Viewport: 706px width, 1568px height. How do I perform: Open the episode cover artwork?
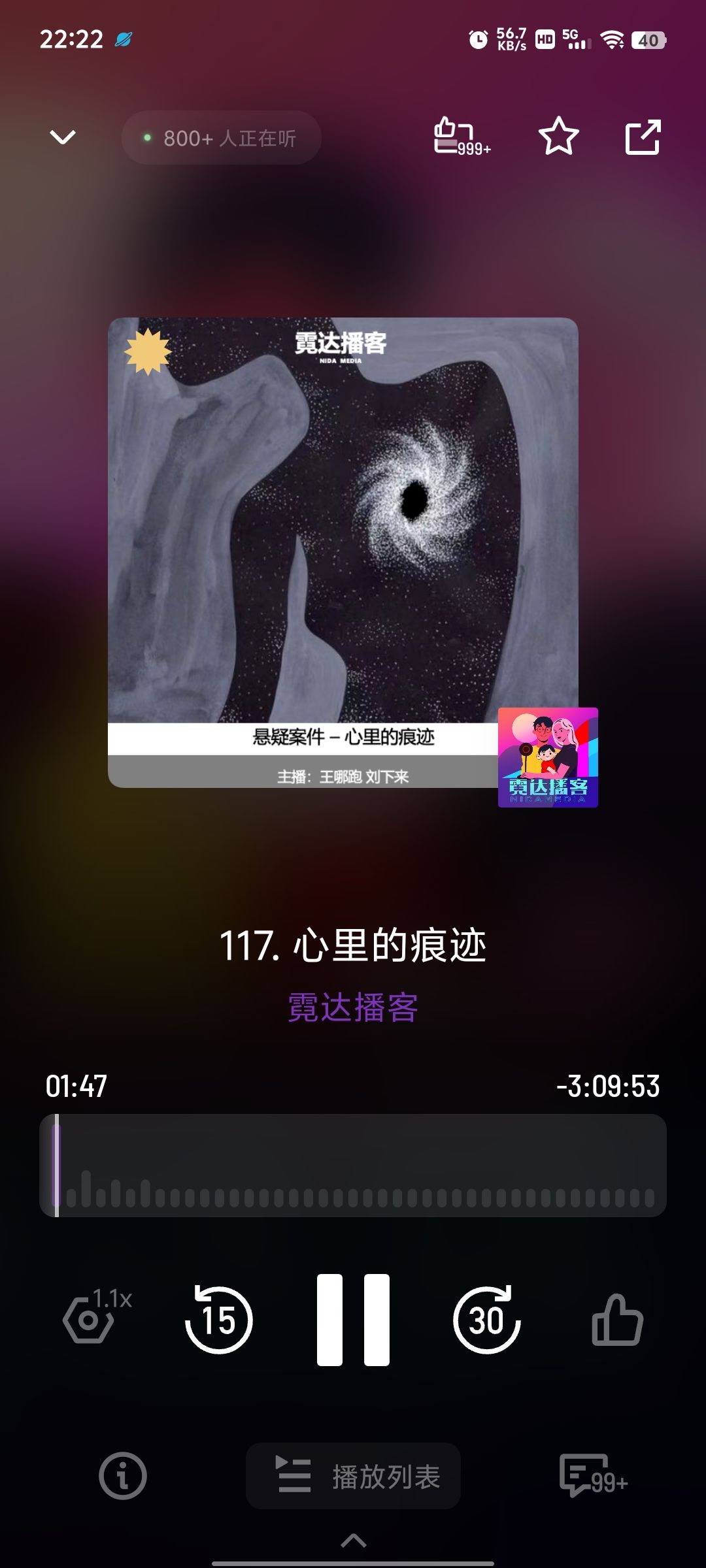click(x=343, y=552)
